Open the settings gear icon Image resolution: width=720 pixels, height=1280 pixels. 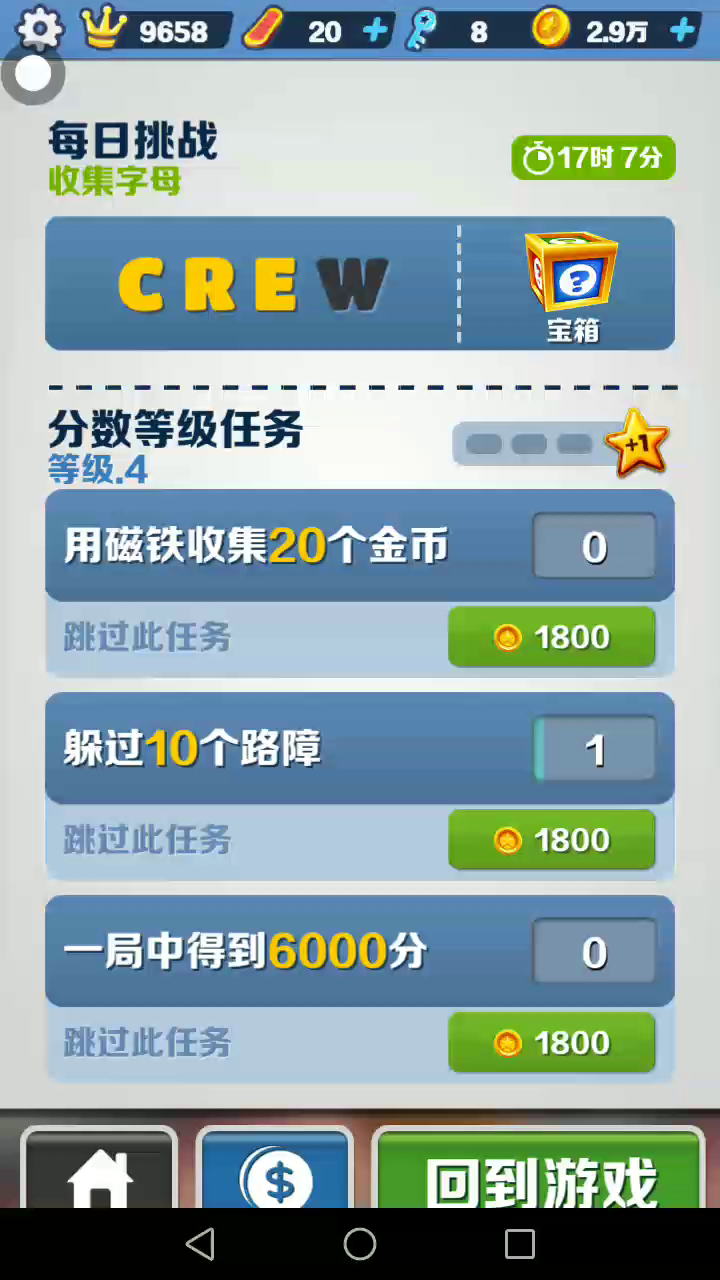40,29
